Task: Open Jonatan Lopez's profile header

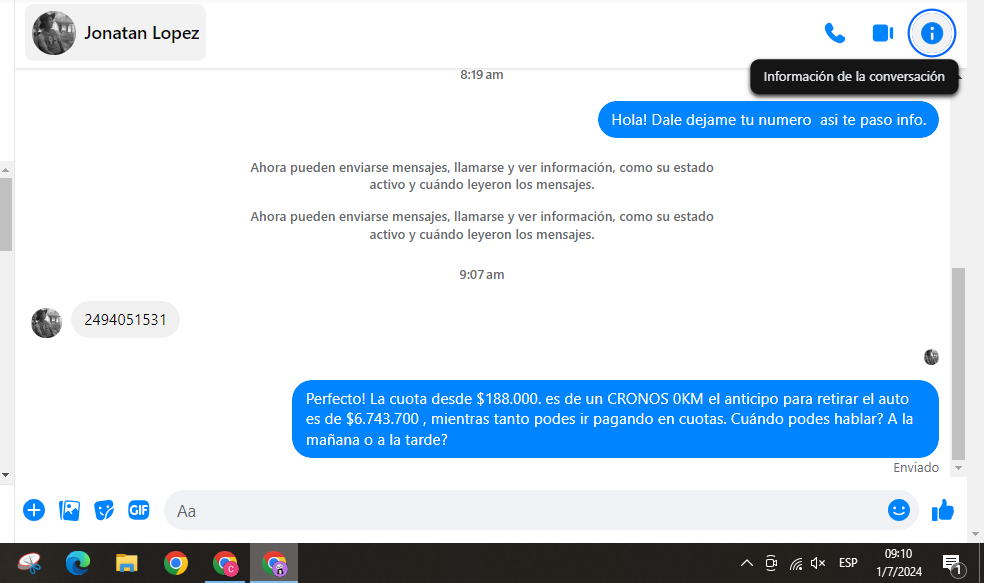Action: (x=116, y=33)
